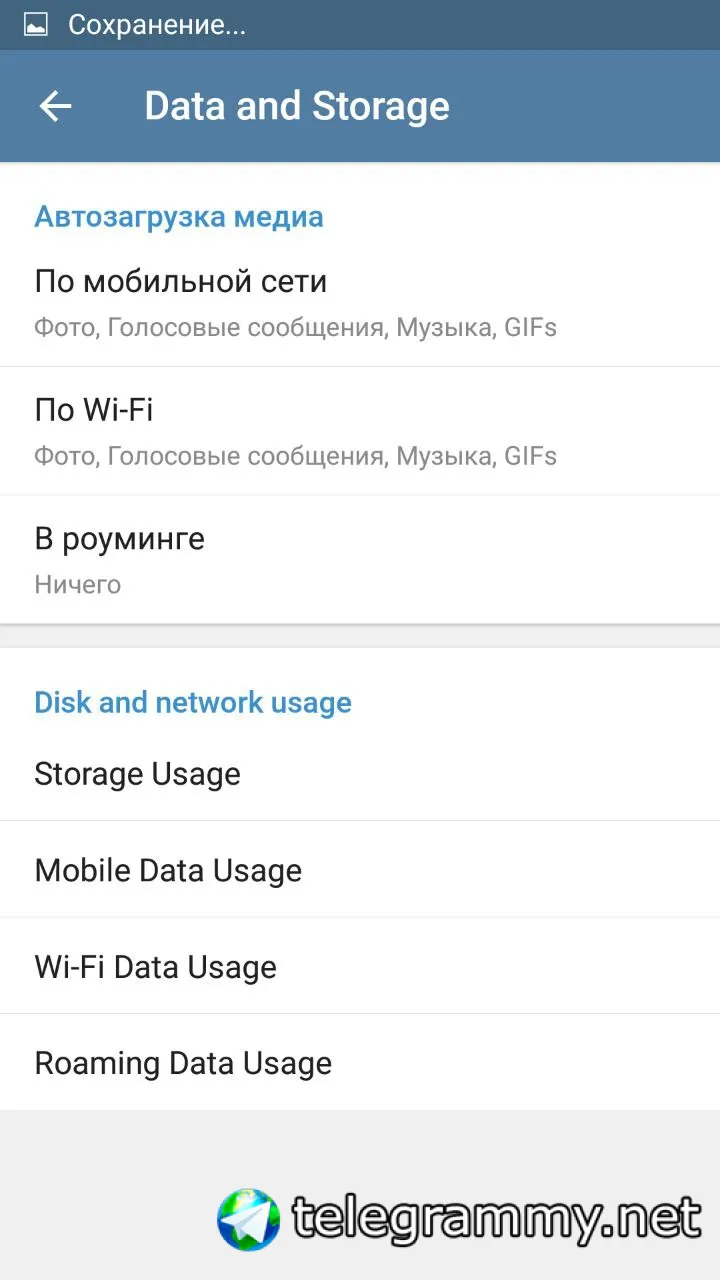This screenshot has height=1280, width=720.
Task: Open the По мобильной сети auto-download settings
Action: click(360, 302)
